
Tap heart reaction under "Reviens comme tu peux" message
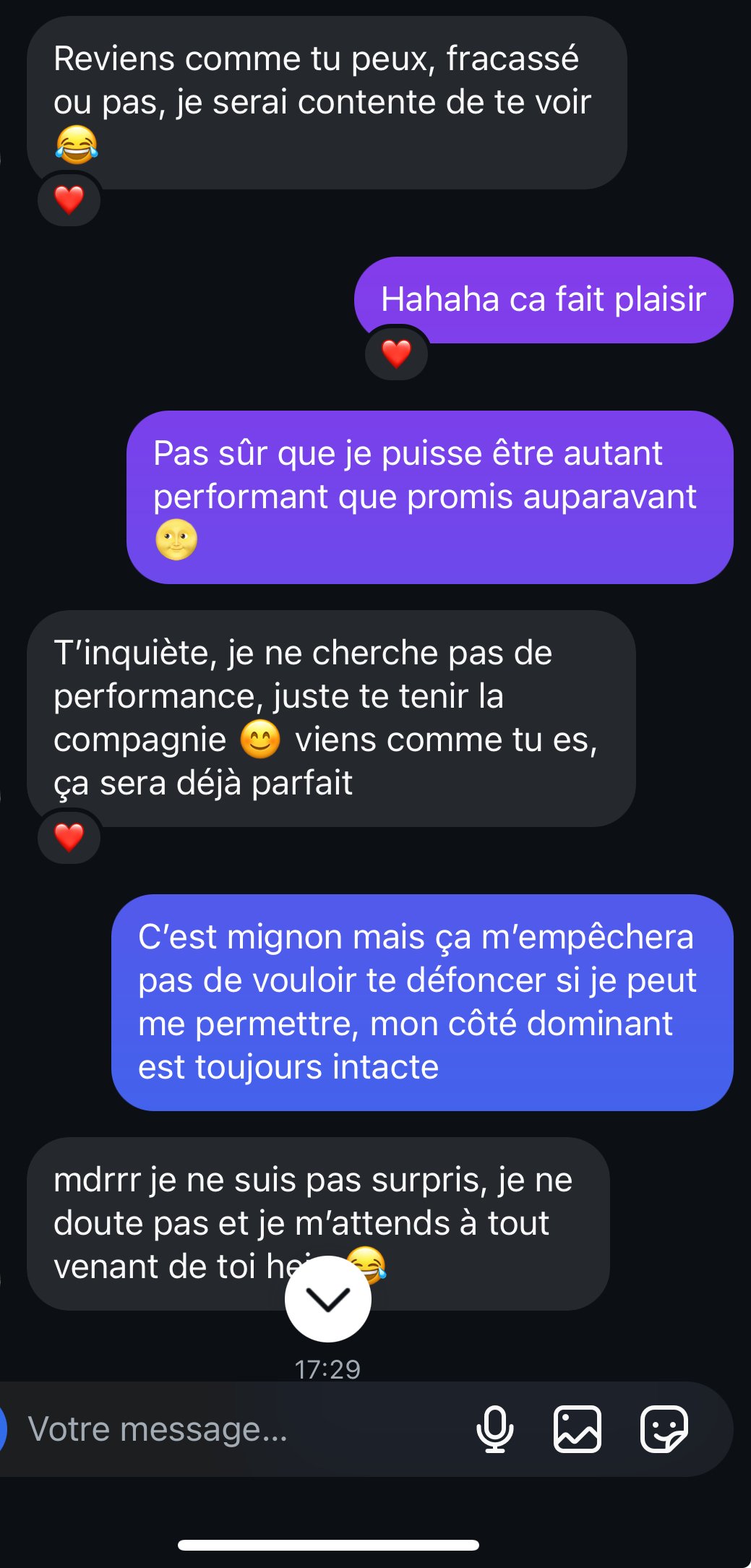[69, 200]
